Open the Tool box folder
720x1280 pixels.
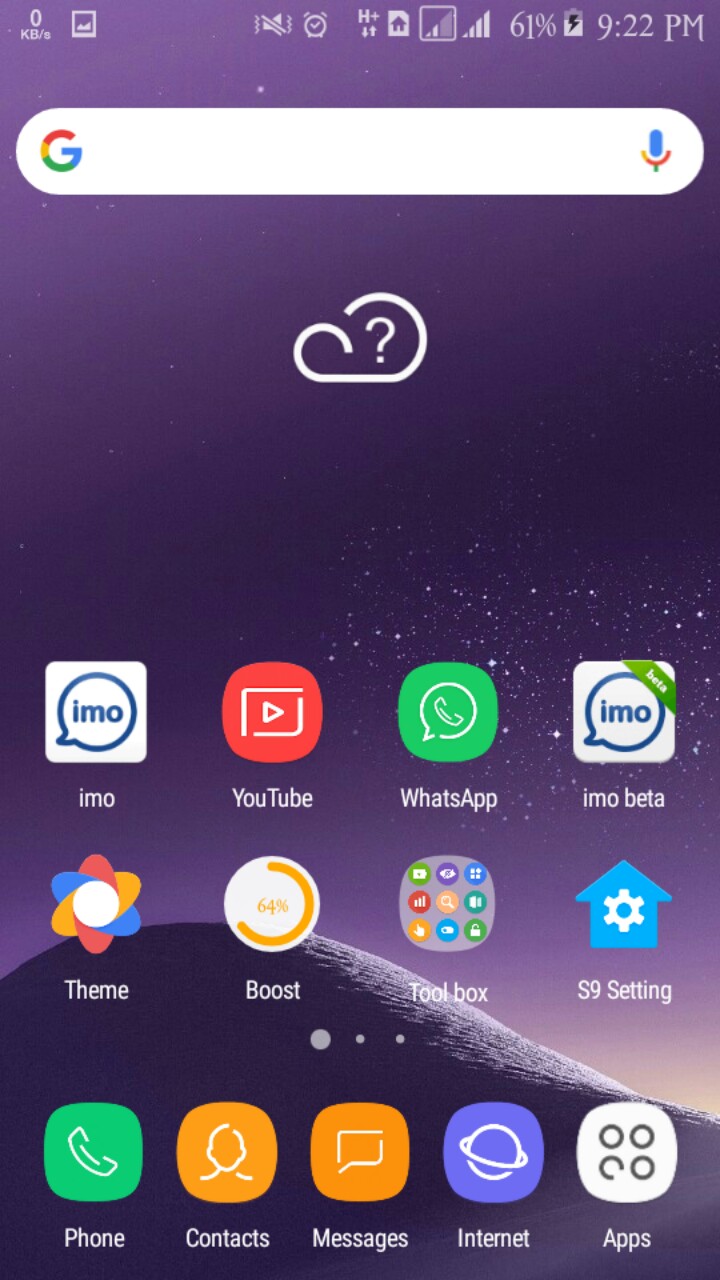pyautogui.click(x=448, y=904)
